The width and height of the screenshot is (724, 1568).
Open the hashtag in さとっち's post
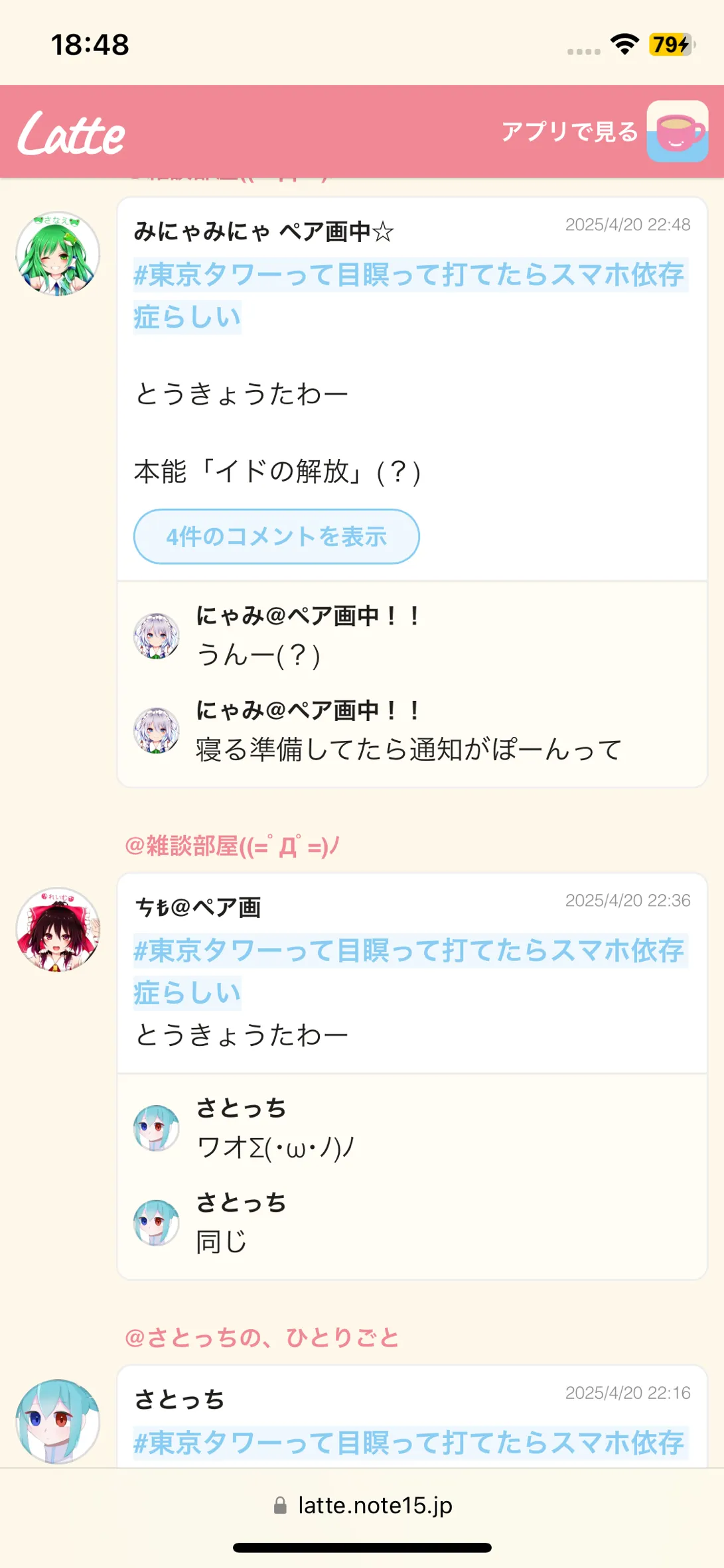pos(408,1443)
